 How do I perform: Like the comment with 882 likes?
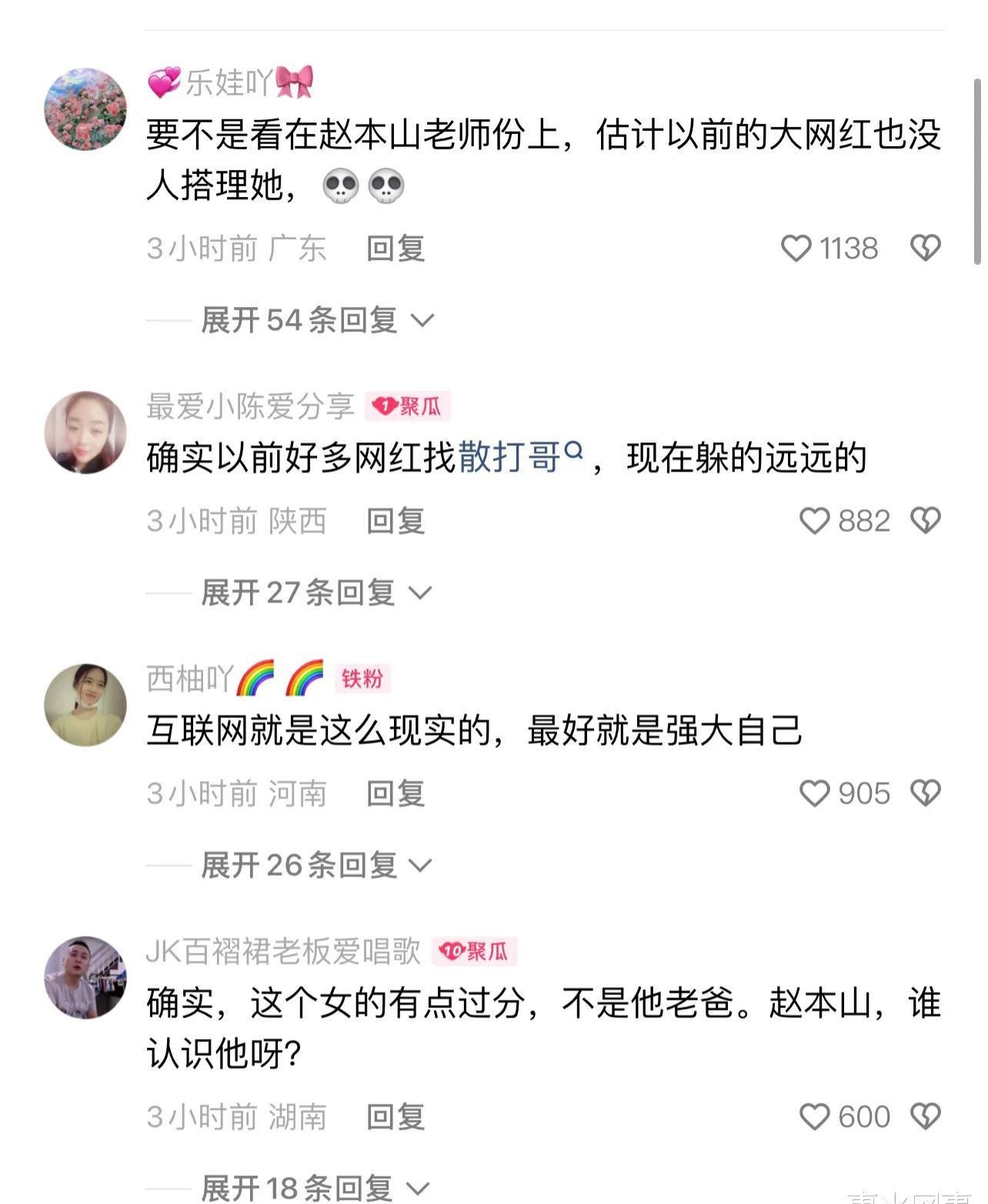[x=815, y=521]
